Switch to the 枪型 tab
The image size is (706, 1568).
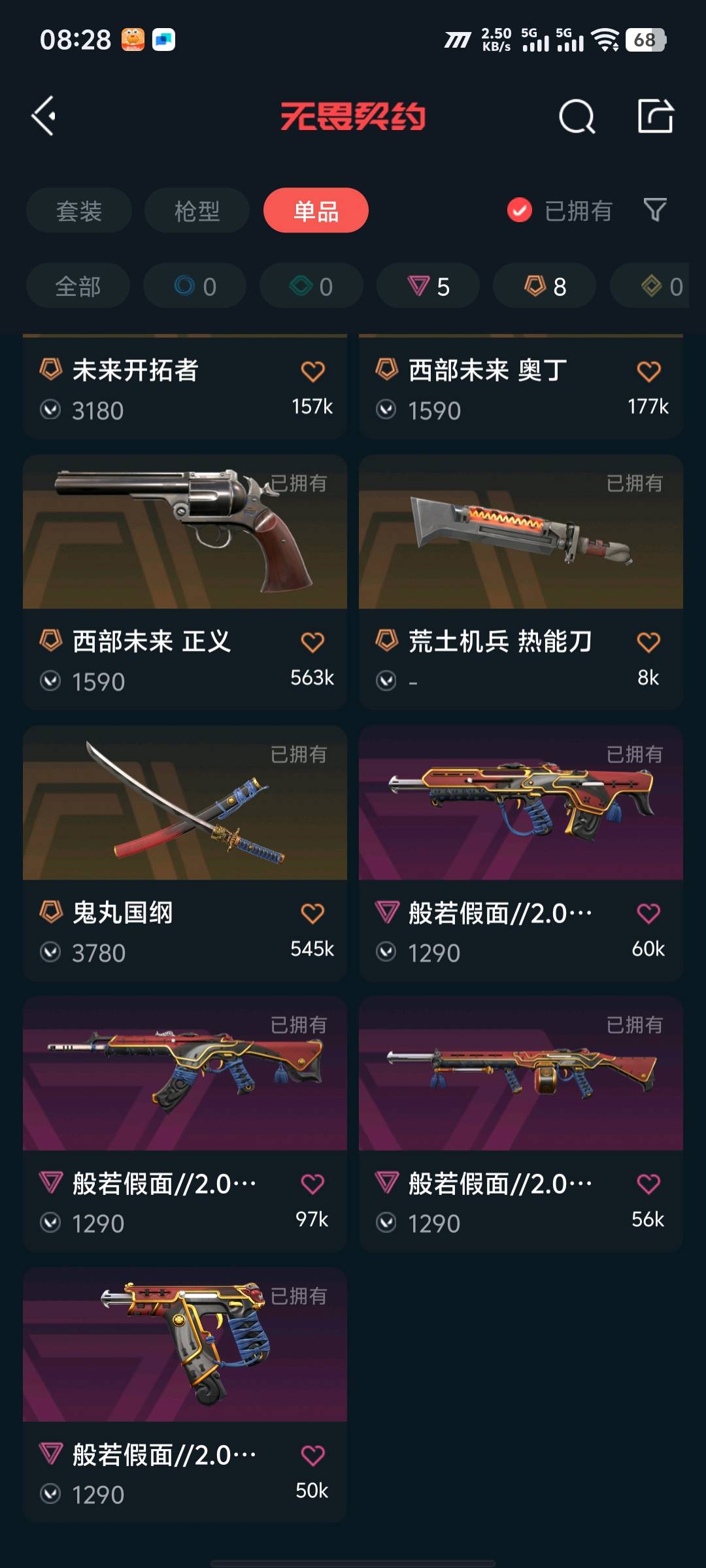[x=197, y=210]
